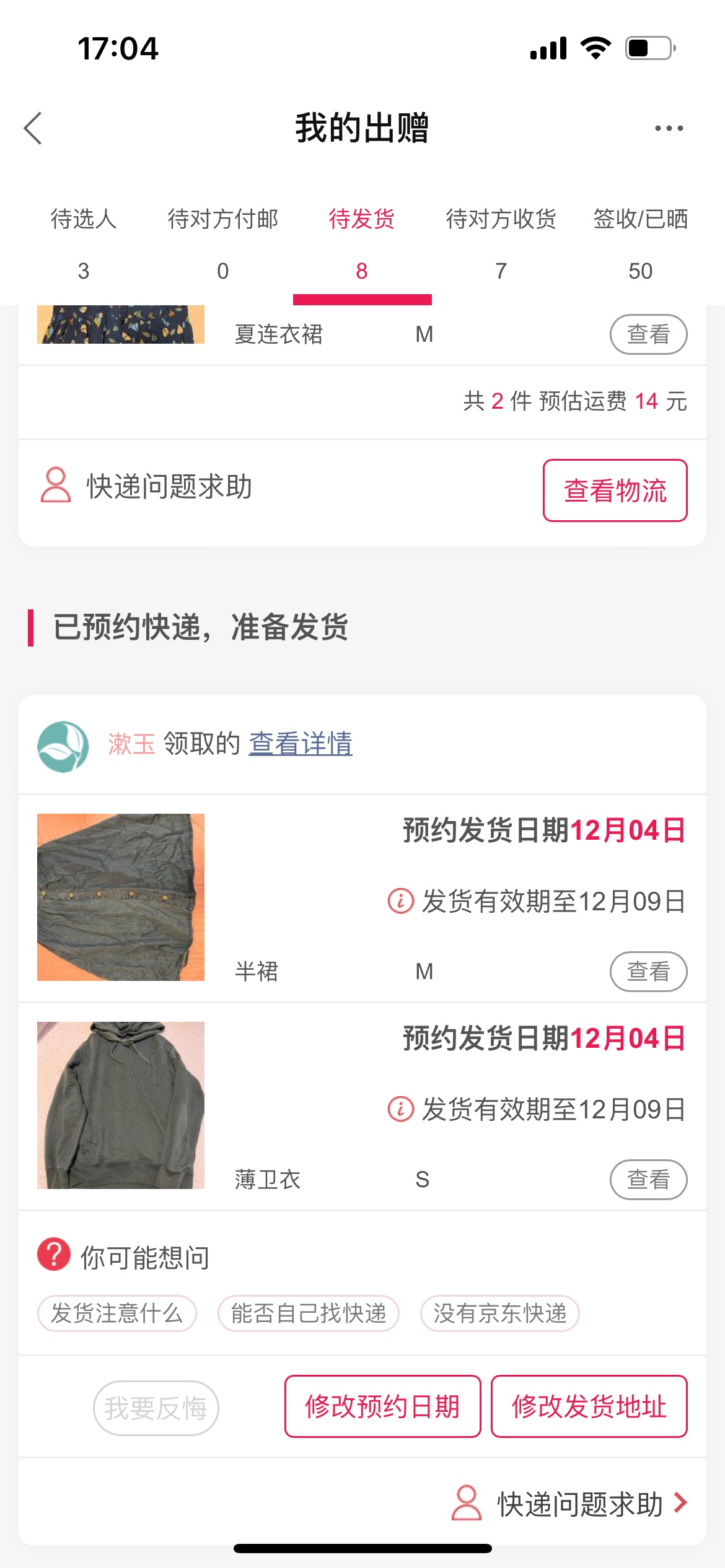Tap 修改发货地址 to edit shipping address

[589, 1406]
